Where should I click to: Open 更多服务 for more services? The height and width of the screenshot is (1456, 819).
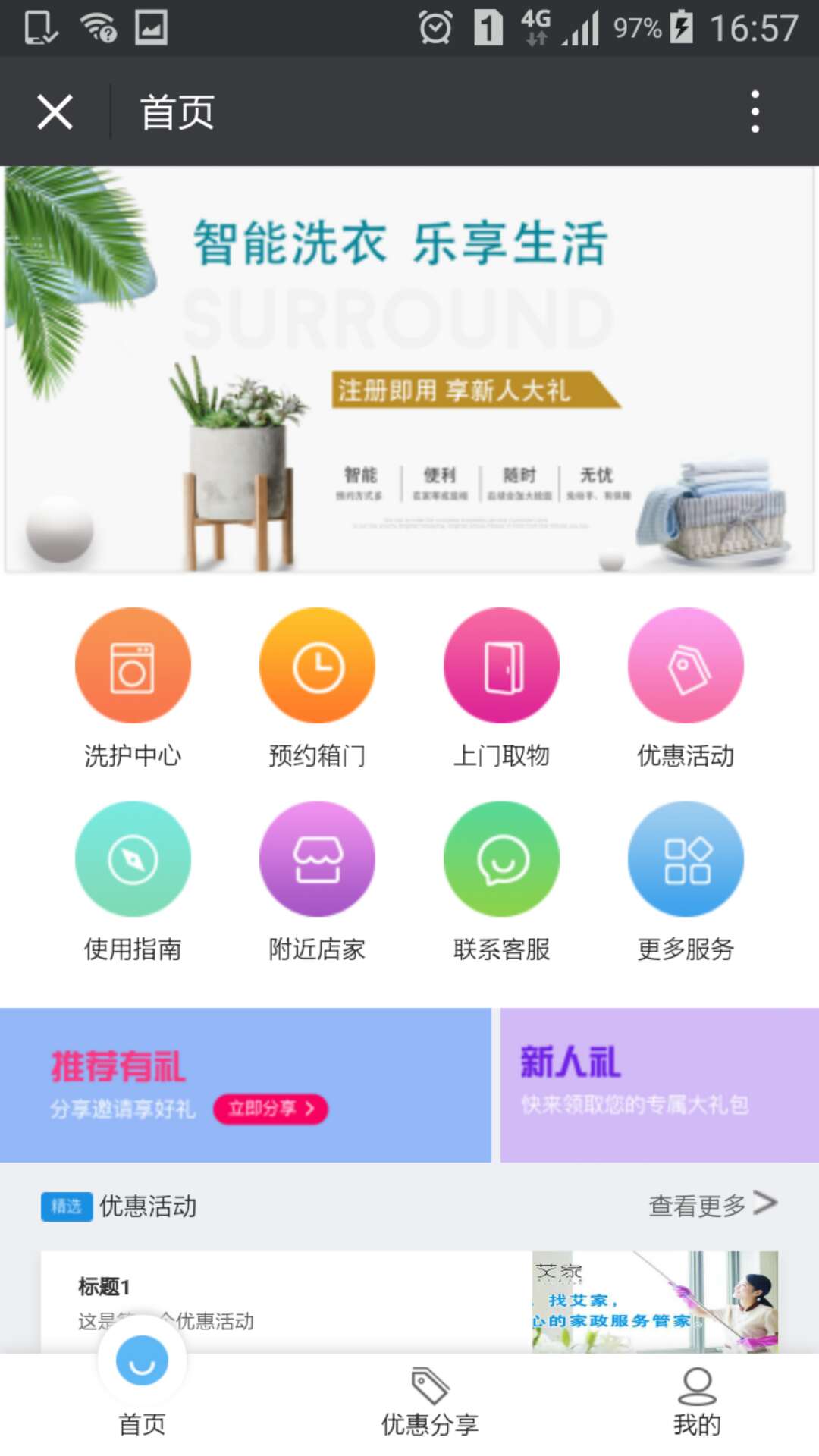tap(686, 858)
